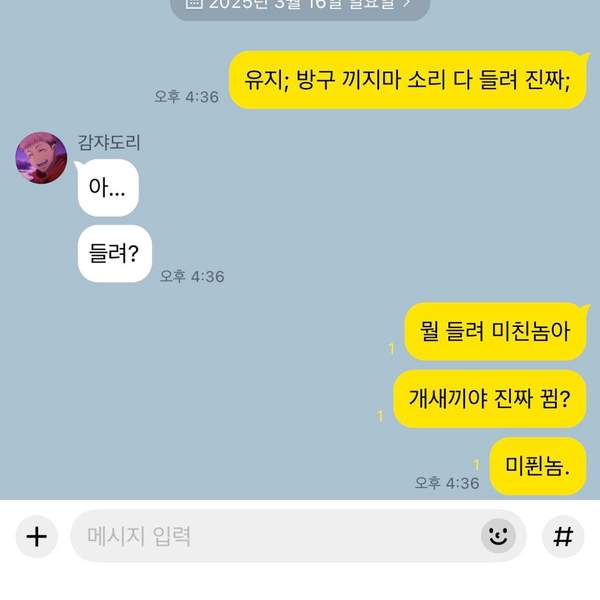Open the hashtag search button
Viewport: 600px width, 600px height.
tap(563, 537)
